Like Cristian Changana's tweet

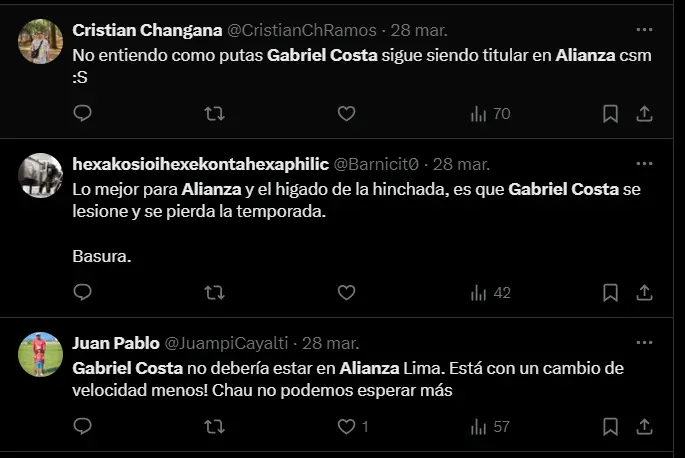coord(346,114)
